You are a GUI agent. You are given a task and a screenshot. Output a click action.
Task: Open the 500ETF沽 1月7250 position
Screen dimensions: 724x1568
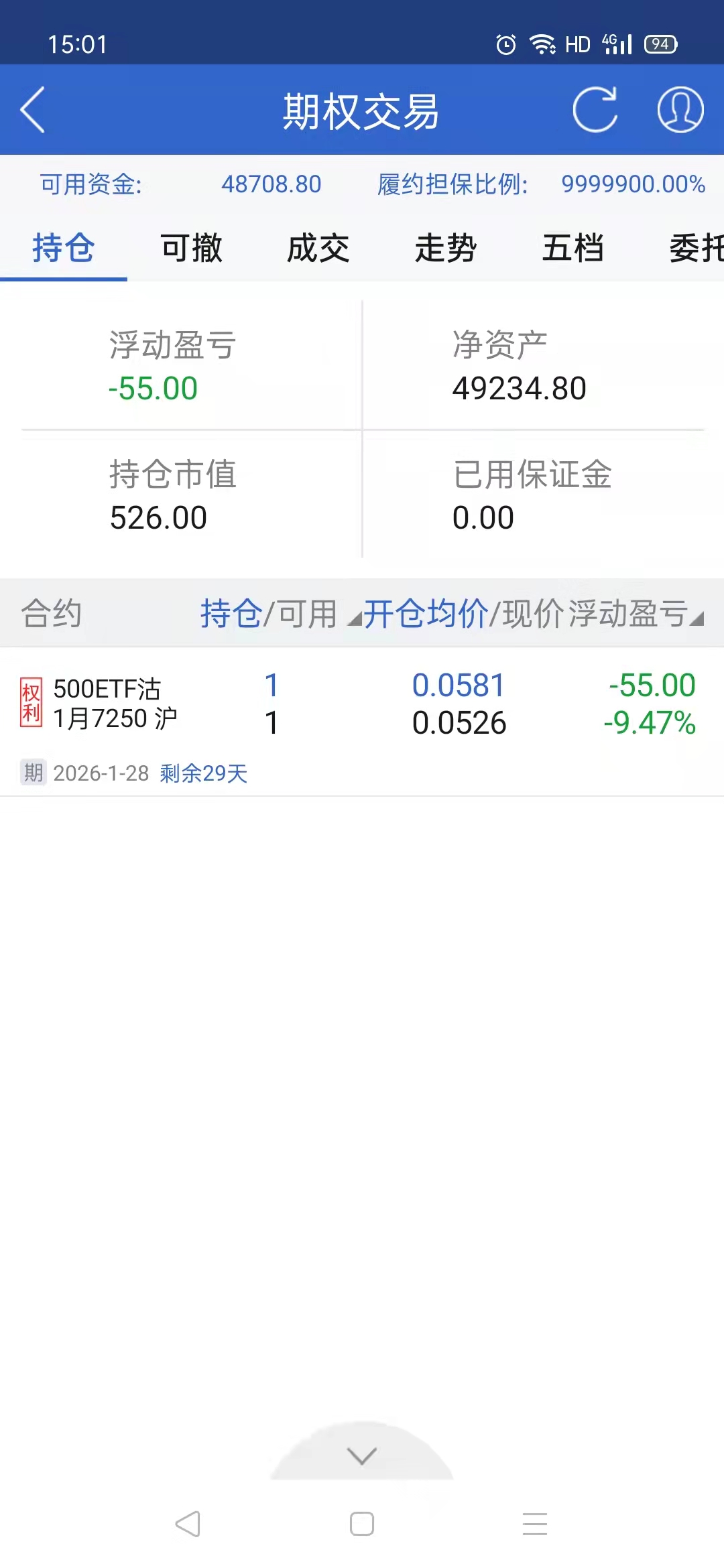(362, 705)
